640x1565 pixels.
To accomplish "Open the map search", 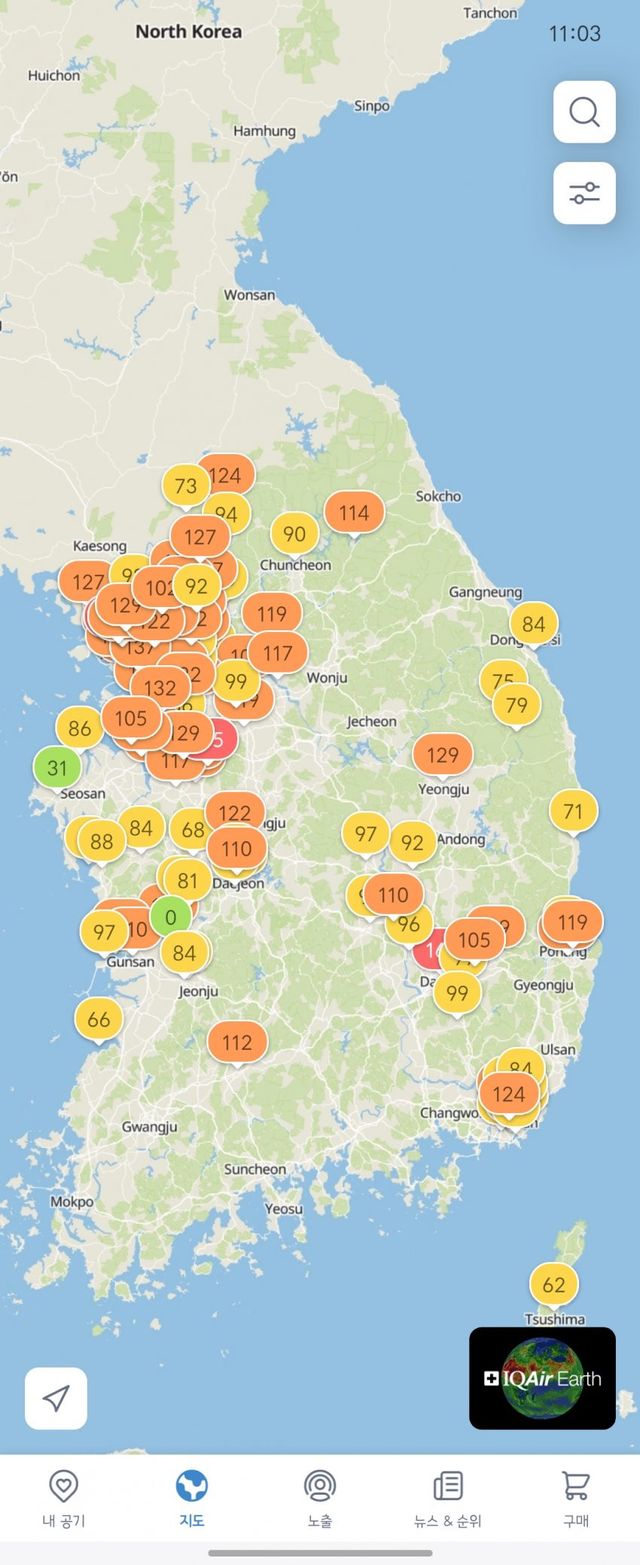I will 584,111.
